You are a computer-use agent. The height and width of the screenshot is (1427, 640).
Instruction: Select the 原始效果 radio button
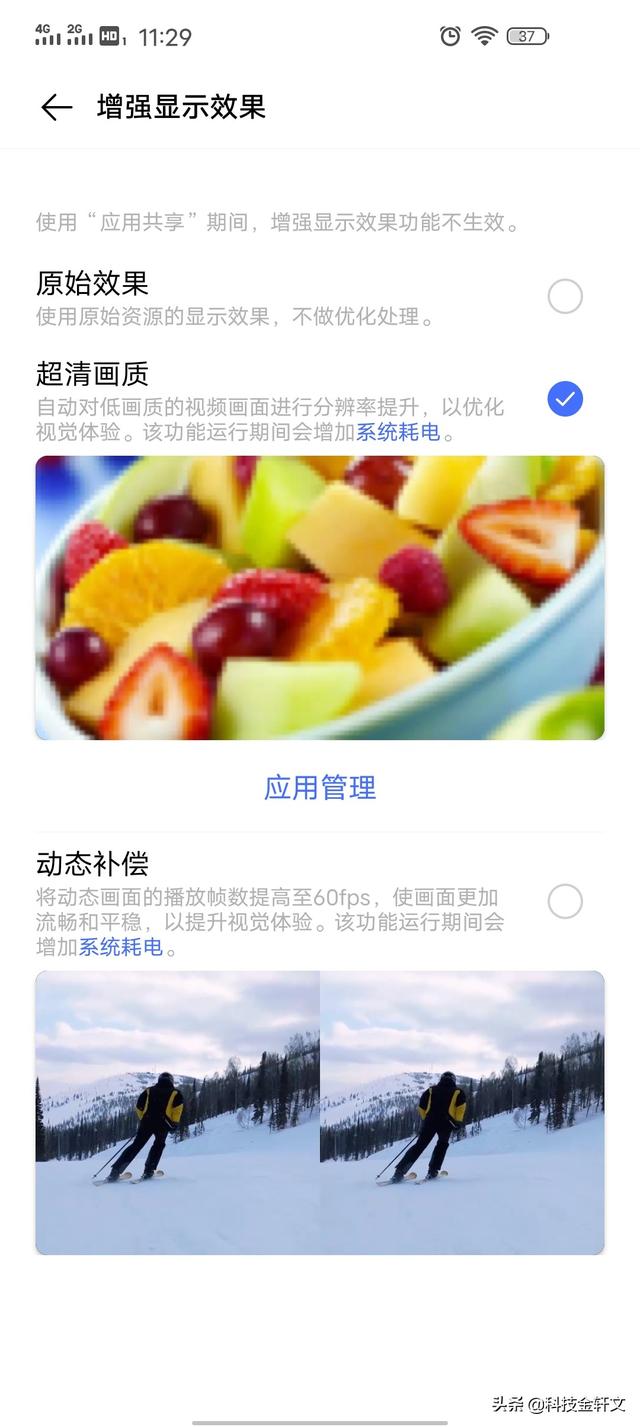565,297
